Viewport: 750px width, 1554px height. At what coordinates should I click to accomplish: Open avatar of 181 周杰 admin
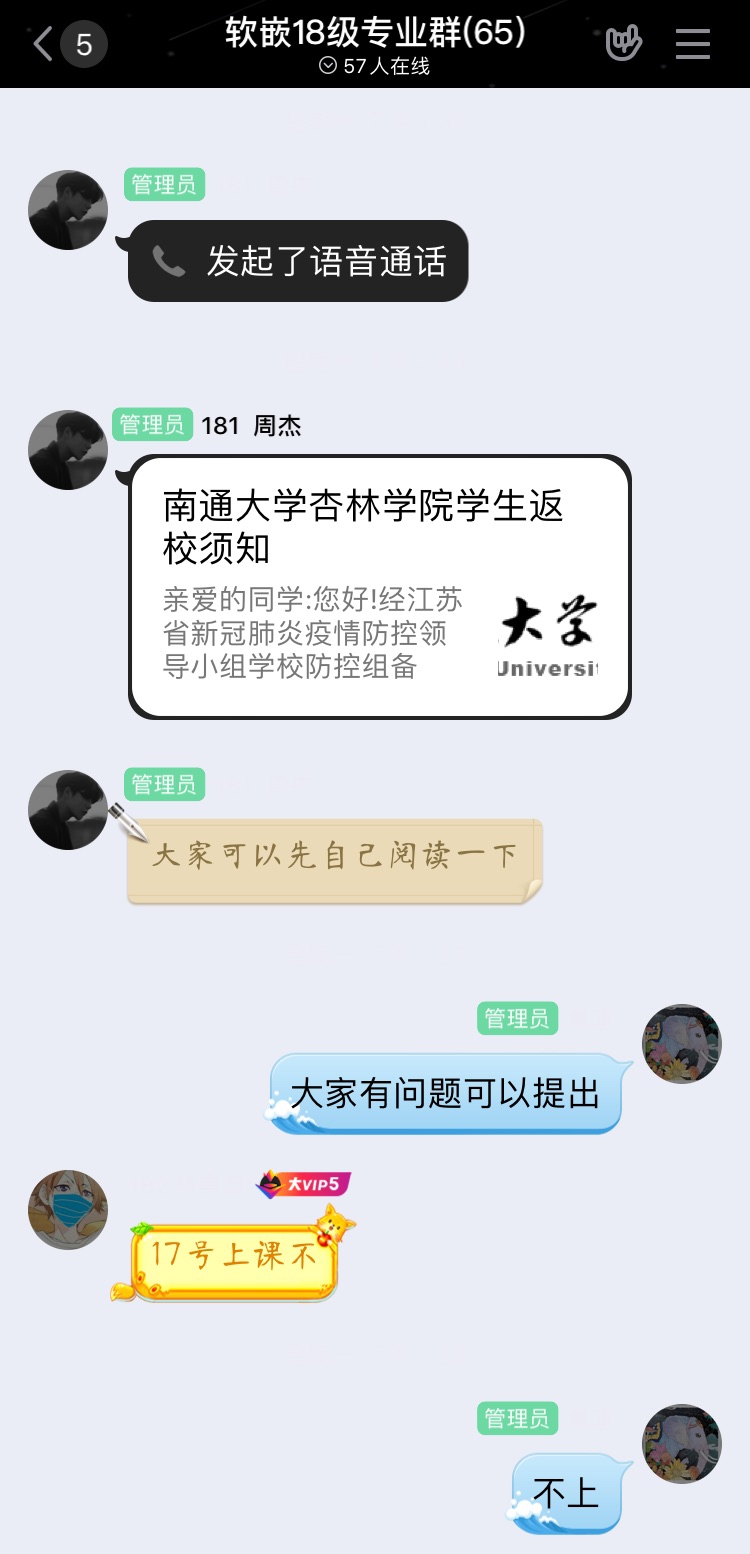coord(68,450)
